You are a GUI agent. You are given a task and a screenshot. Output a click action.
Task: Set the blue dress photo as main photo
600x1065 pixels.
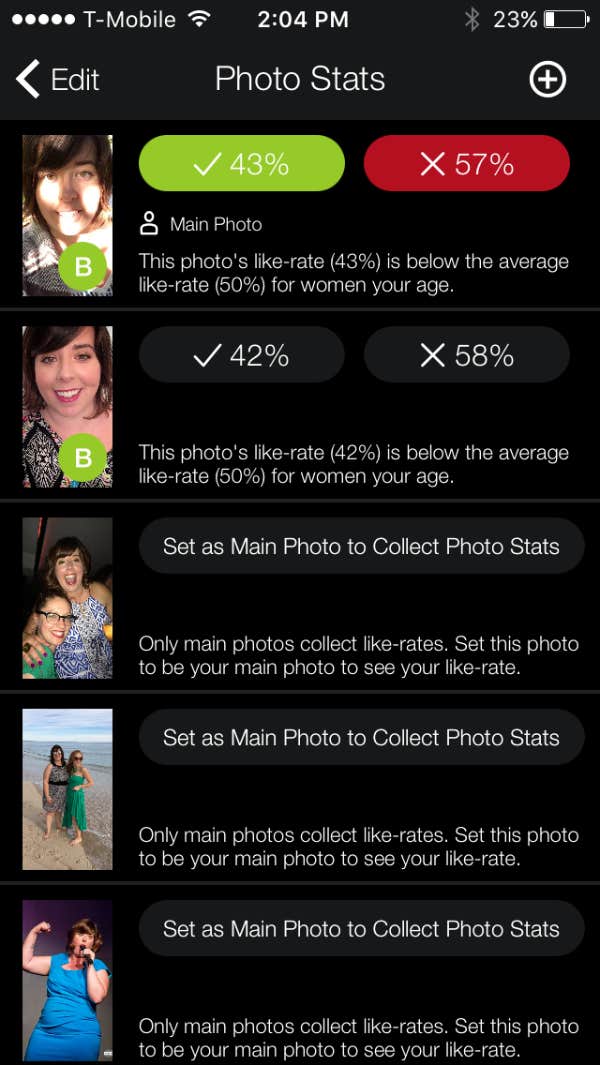point(360,928)
